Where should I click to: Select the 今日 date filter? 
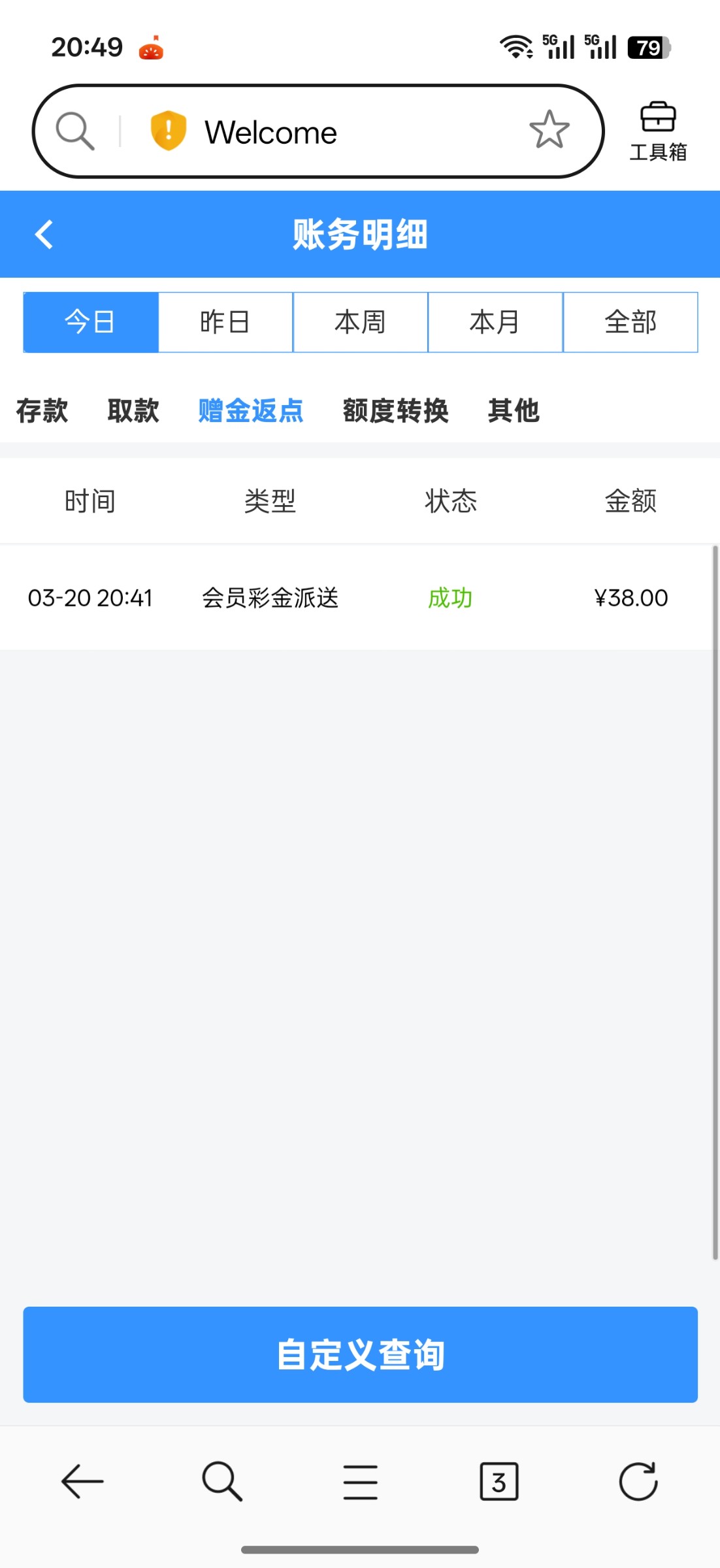(x=91, y=322)
